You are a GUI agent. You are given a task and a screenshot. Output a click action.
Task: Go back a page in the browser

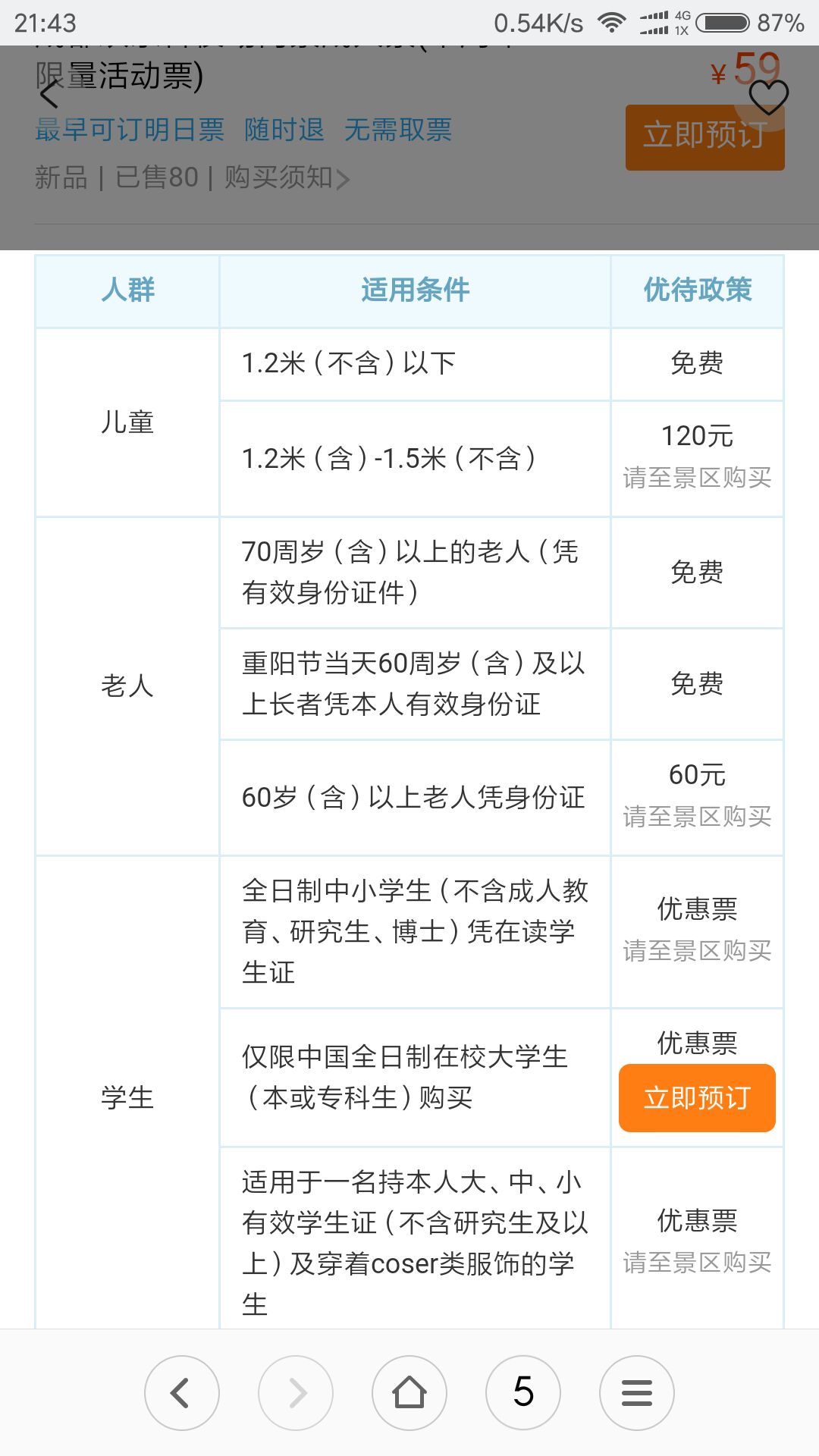click(182, 1392)
